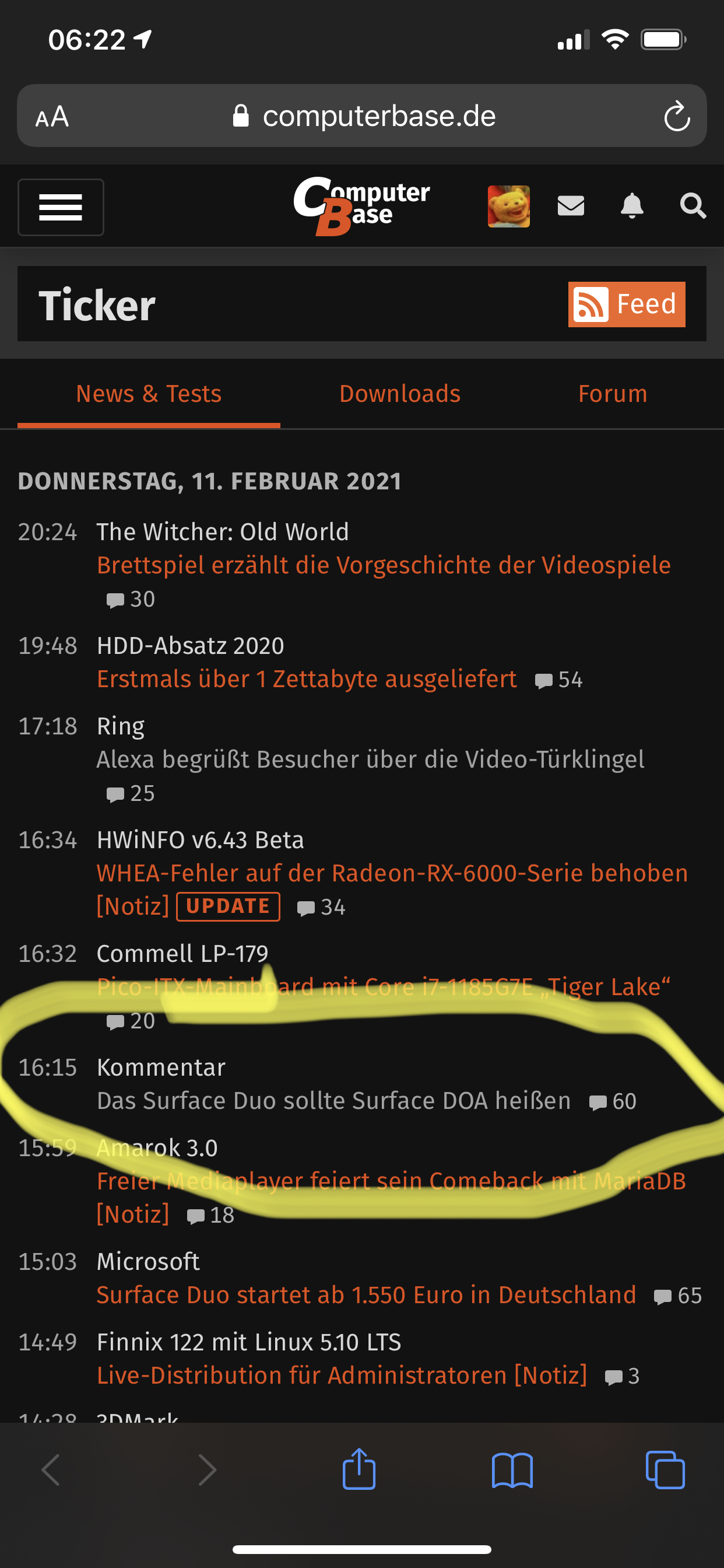Open HWiNFO v6.43 Beta article
This screenshot has width=724, height=1568.
392,873
